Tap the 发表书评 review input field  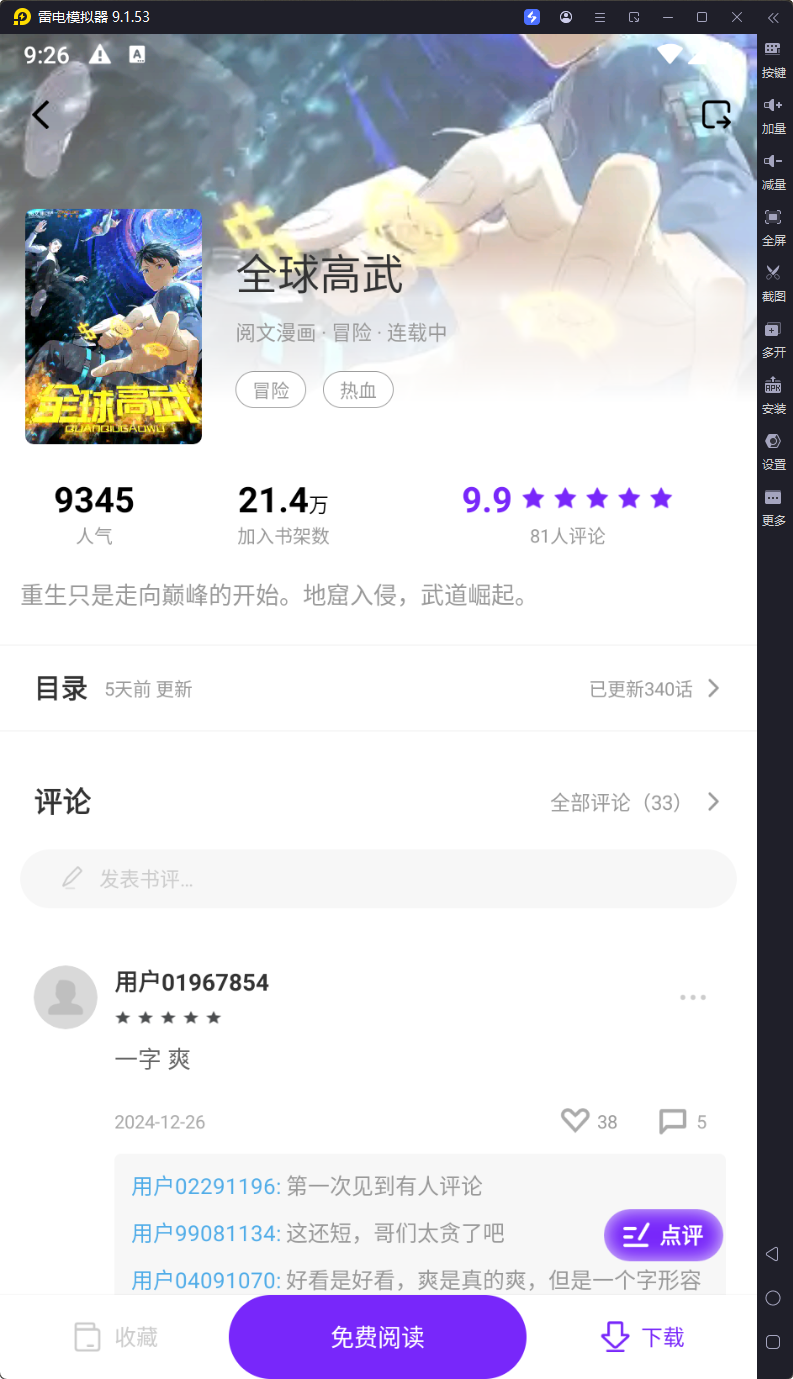(378, 878)
